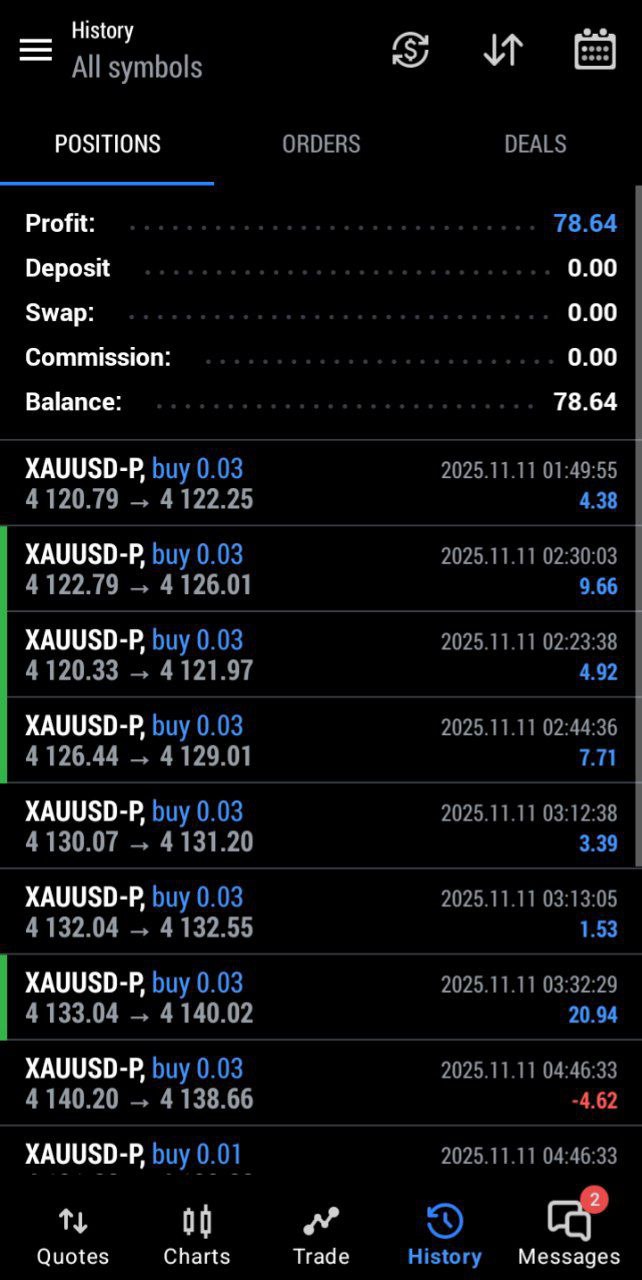Open the position with 4.92 profit
This screenshot has height=1280, width=642.
coord(321,655)
